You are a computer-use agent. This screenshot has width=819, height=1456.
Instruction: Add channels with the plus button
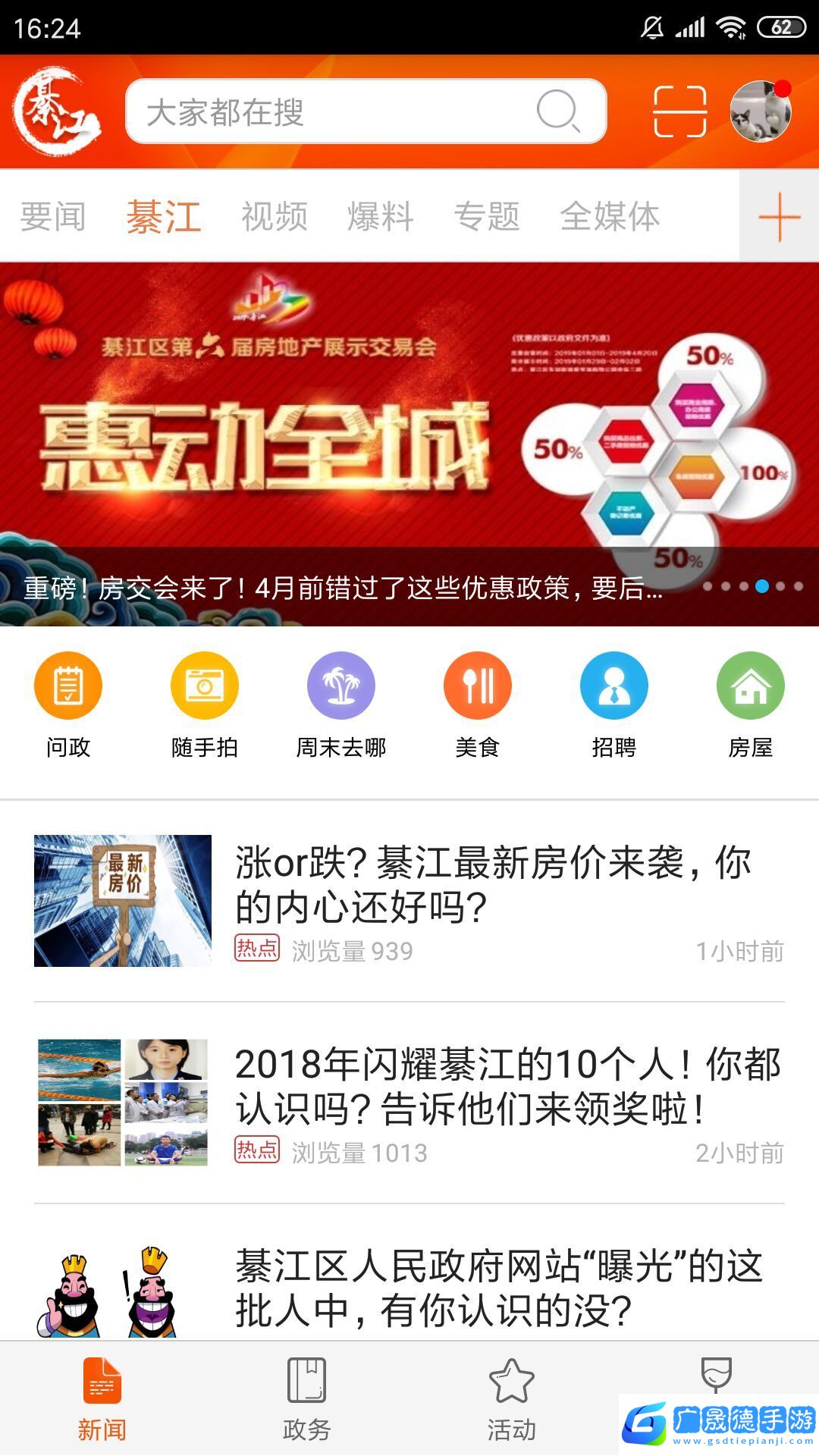click(x=779, y=217)
